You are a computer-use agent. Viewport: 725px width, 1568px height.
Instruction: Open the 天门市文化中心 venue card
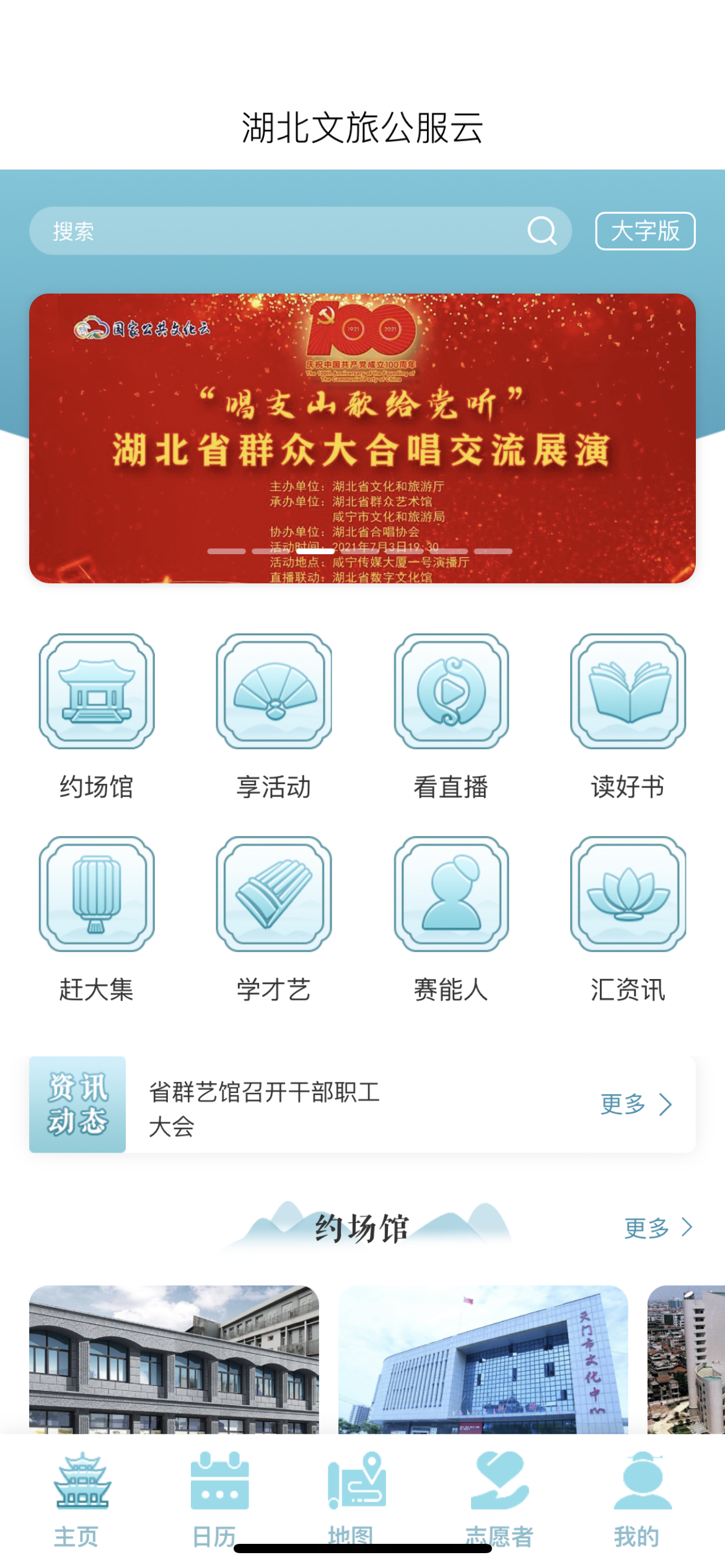[483, 1359]
